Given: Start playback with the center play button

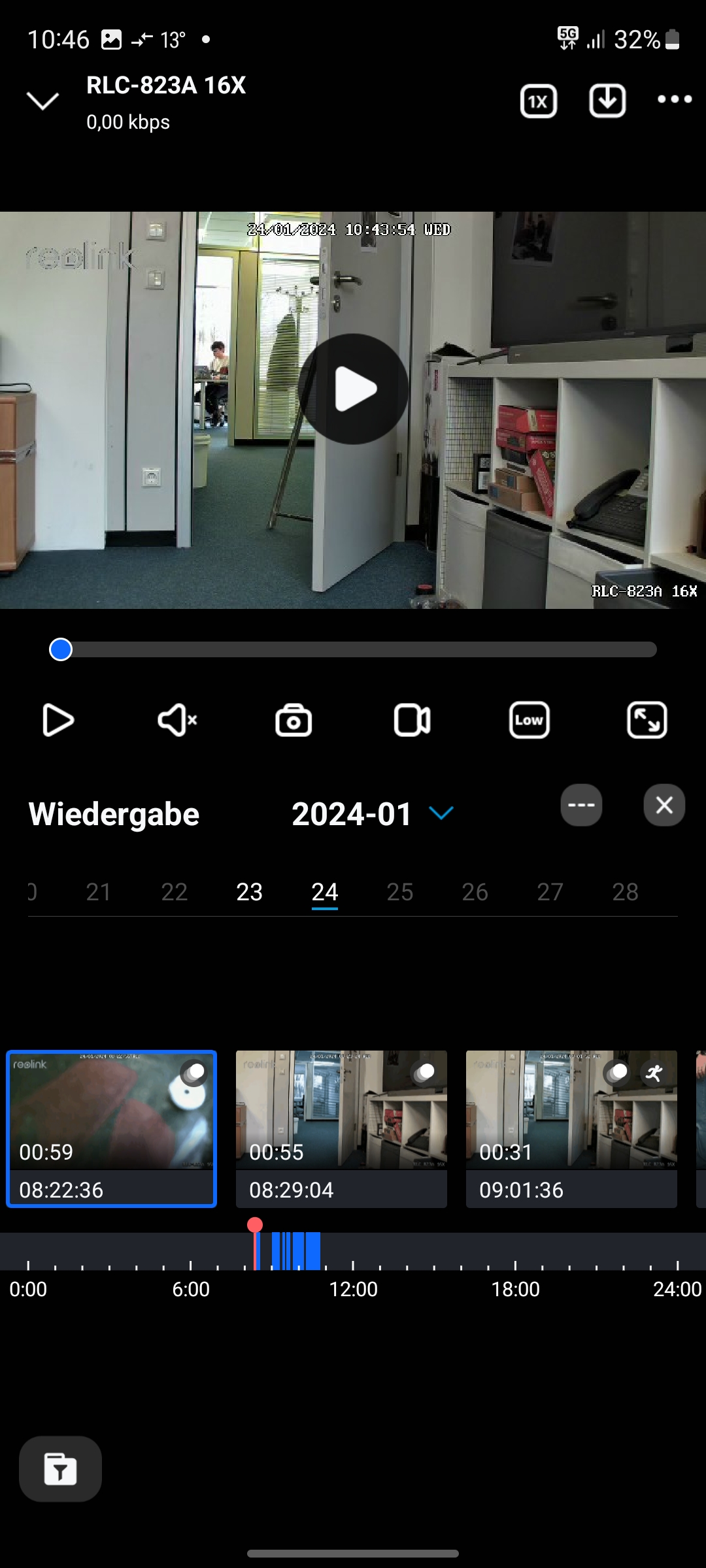Looking at the screenshot, I should (354, 389).
